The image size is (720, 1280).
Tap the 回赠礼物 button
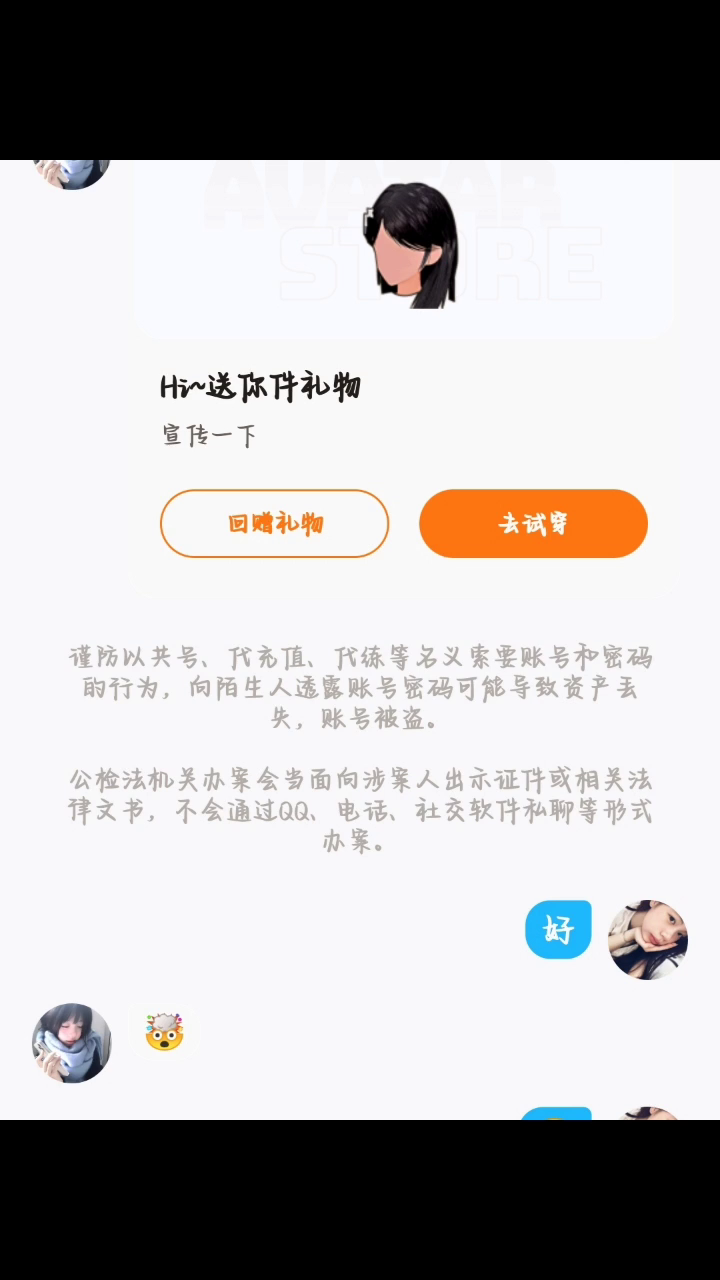[x=274, y=523]
